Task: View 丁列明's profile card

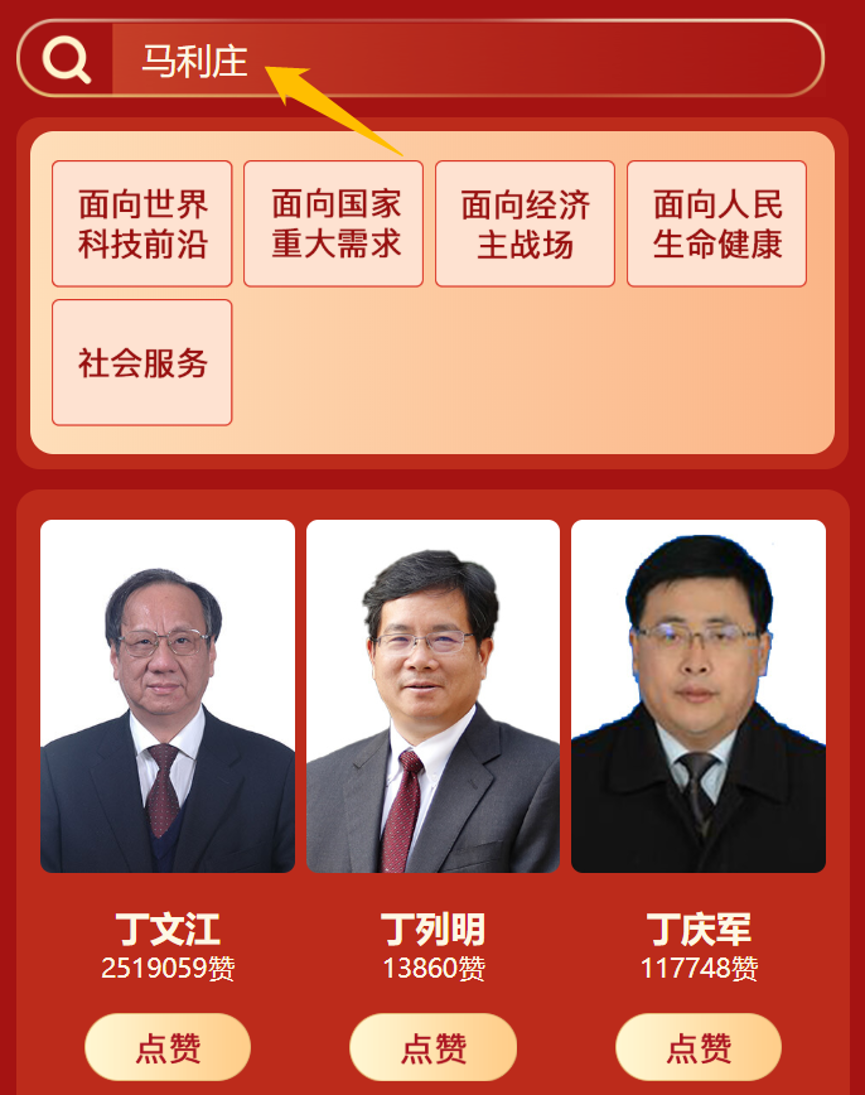Action: point(433,696)
